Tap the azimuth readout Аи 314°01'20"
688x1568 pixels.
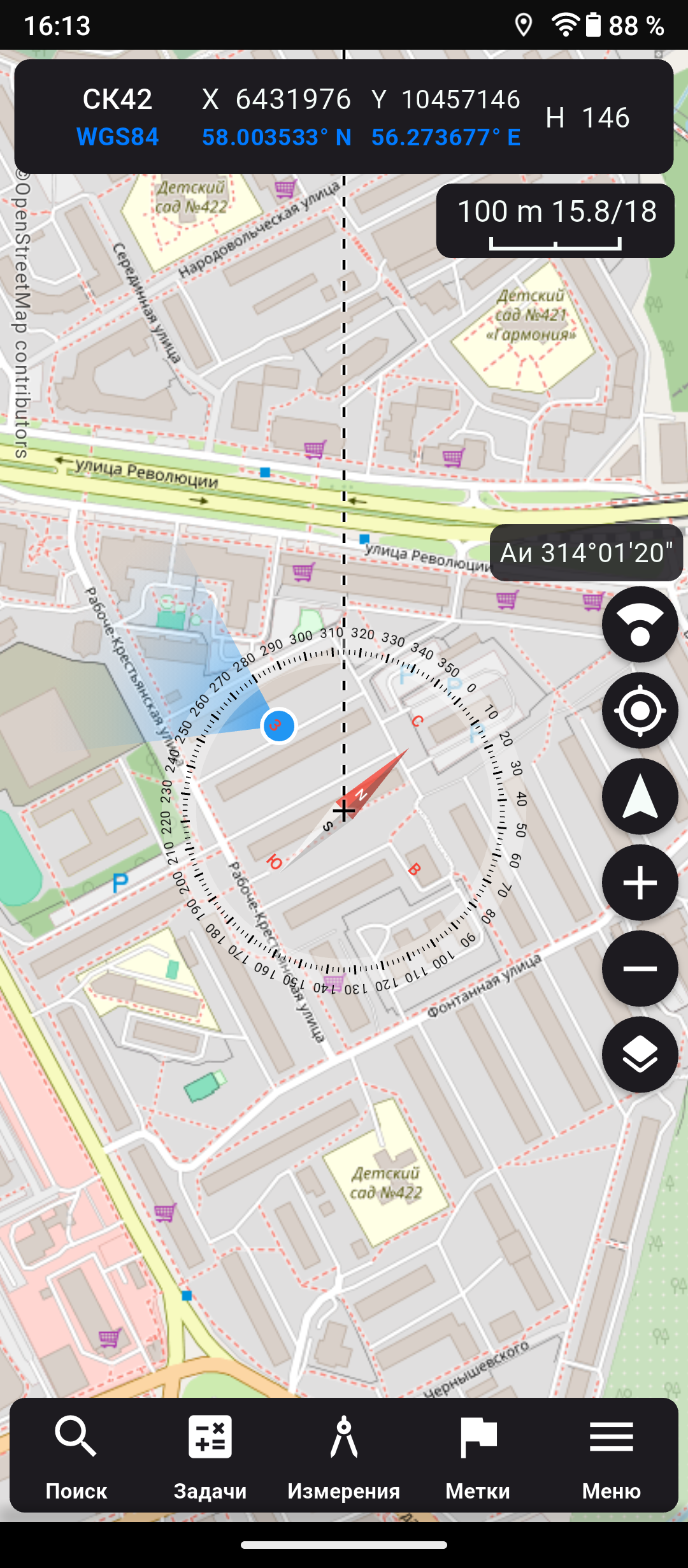point(586,553)
